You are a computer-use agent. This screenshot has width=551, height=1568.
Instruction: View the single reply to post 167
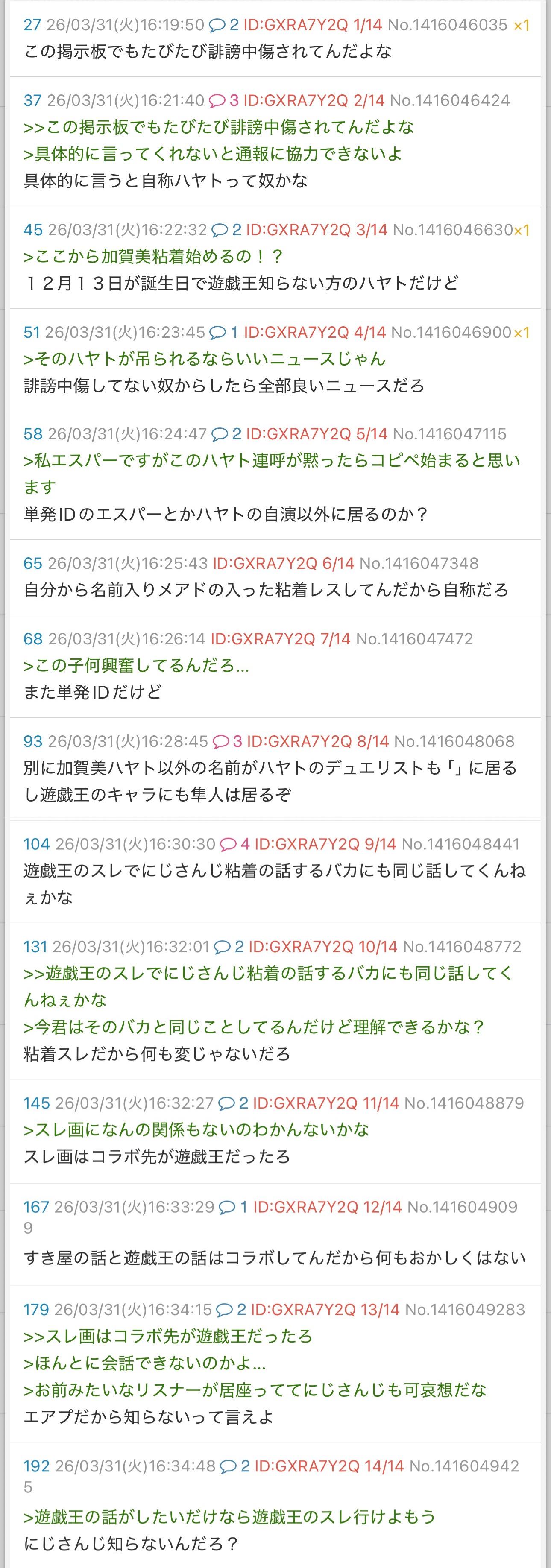click(233, 1207)
